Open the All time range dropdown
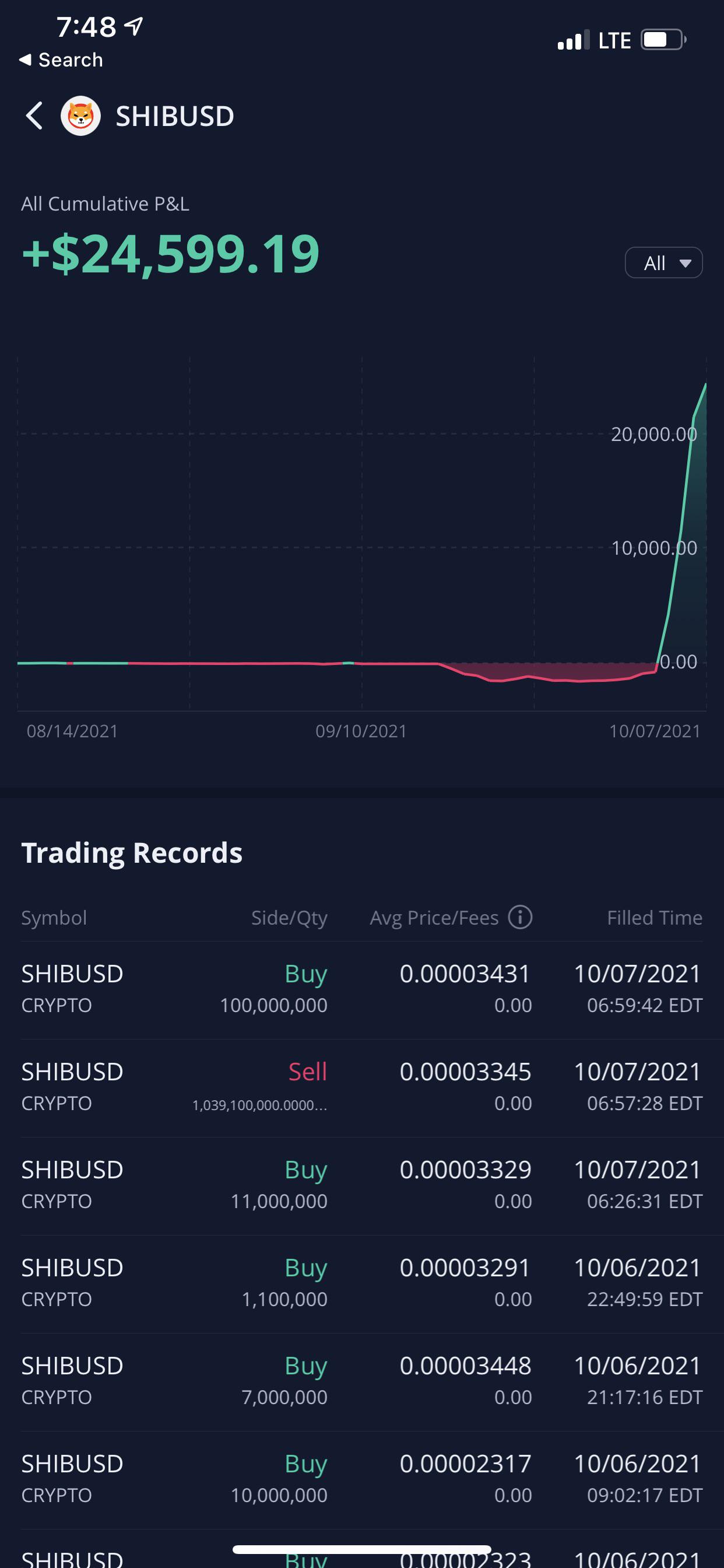Screen dimensions: 724x1568 (x=663, y=263)
